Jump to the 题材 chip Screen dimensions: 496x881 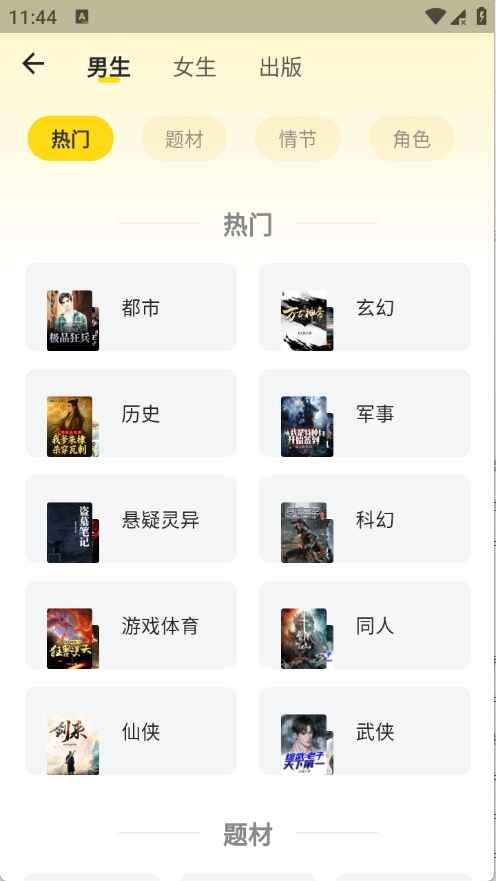click(x=184, y=138)
